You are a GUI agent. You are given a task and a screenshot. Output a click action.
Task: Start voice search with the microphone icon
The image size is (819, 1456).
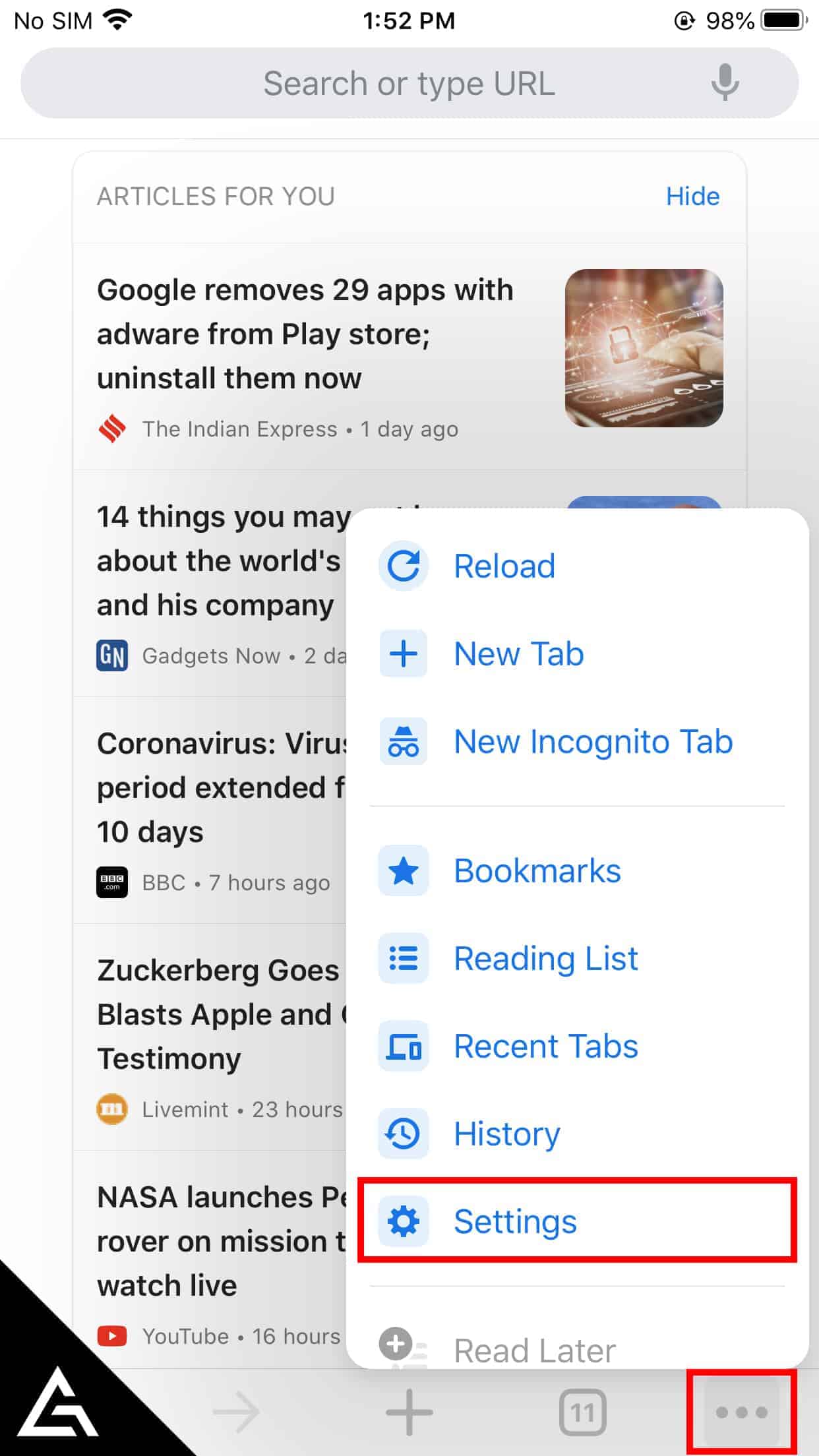click(x=725, y=83)
